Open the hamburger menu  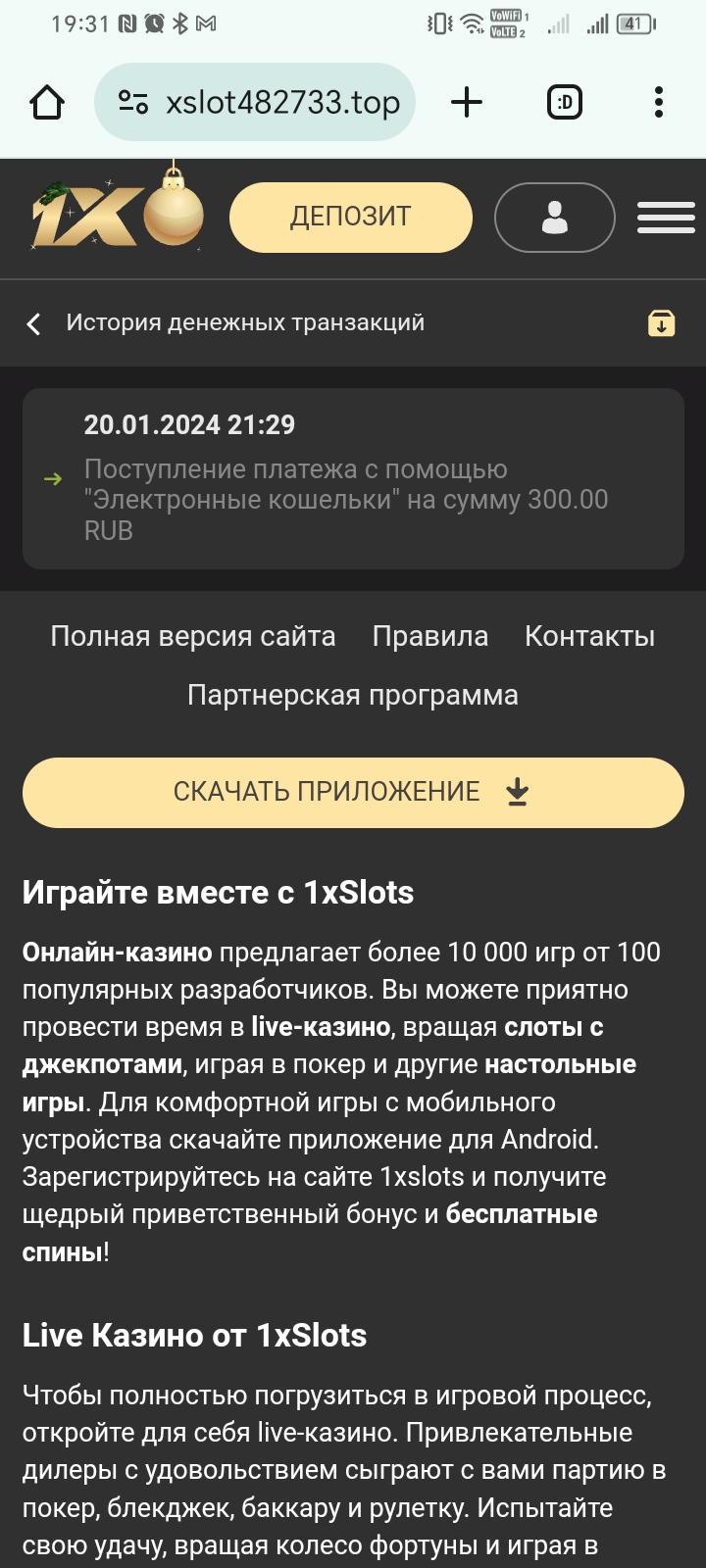(x=666, y=217)
